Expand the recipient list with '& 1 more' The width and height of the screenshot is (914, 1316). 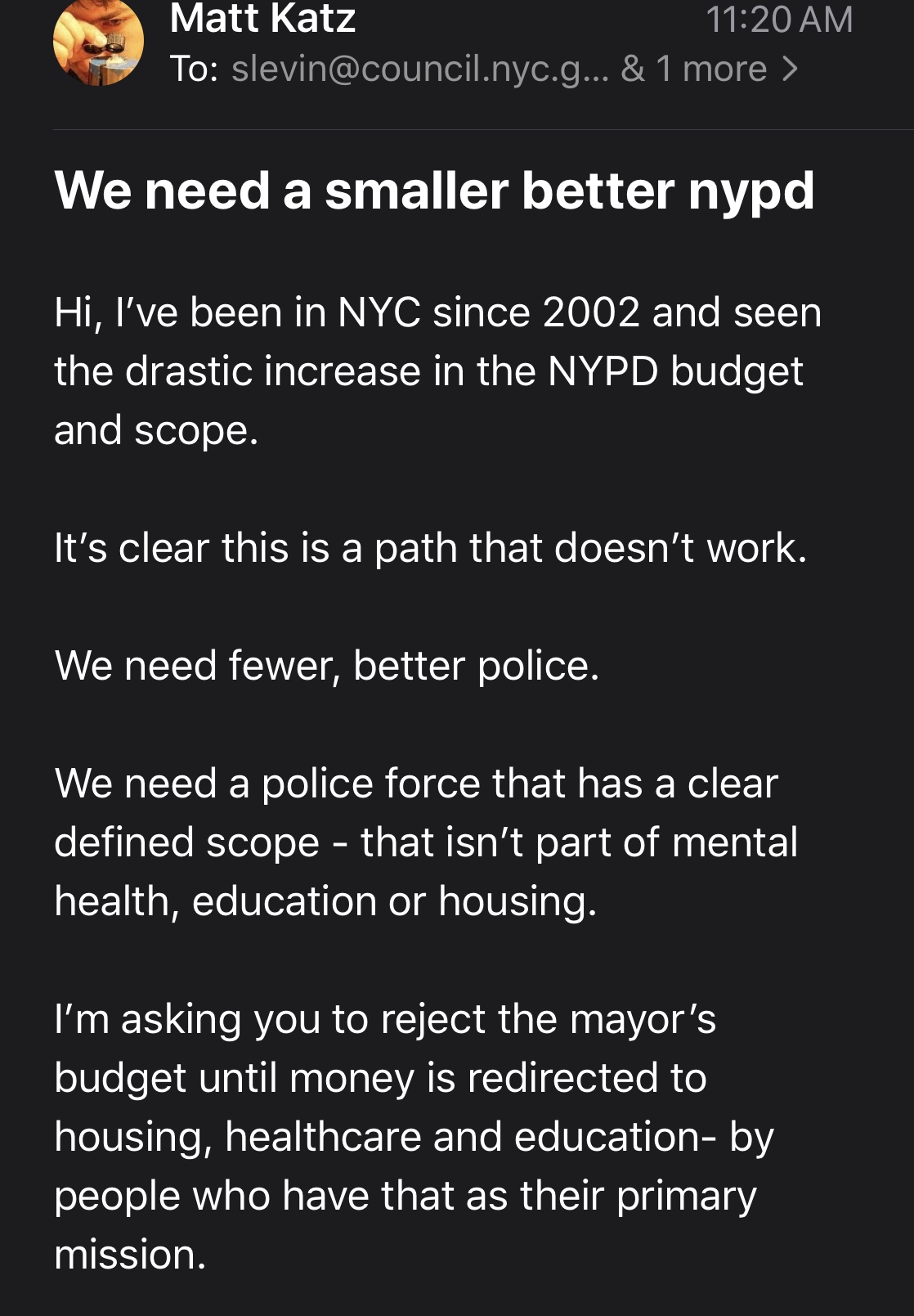[x=708, y=69]
